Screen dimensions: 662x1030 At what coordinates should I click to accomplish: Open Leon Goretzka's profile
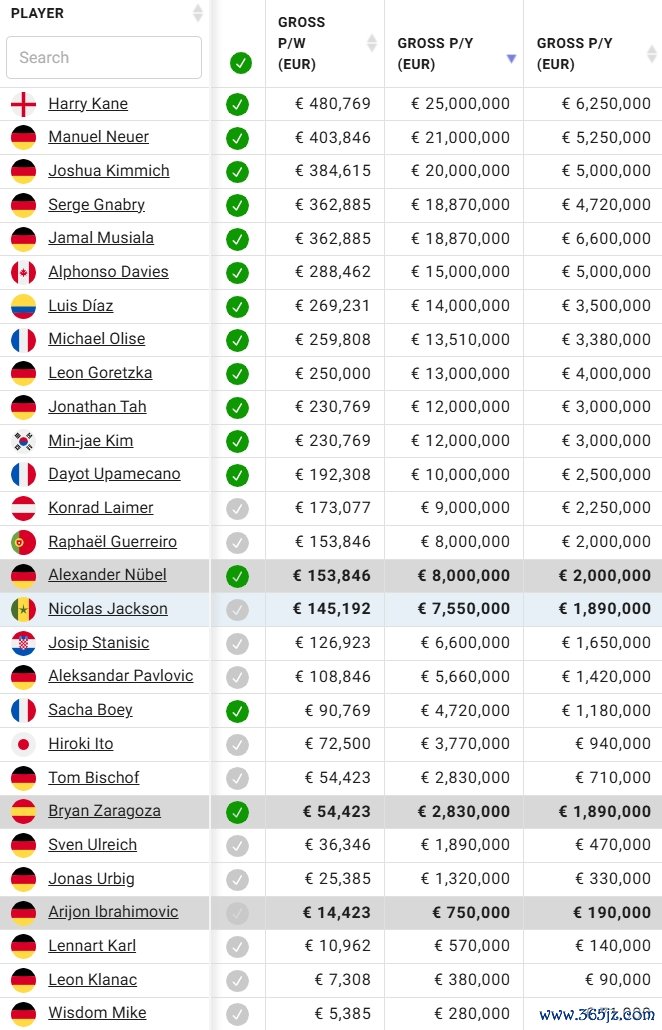click(x=100, y=373)
